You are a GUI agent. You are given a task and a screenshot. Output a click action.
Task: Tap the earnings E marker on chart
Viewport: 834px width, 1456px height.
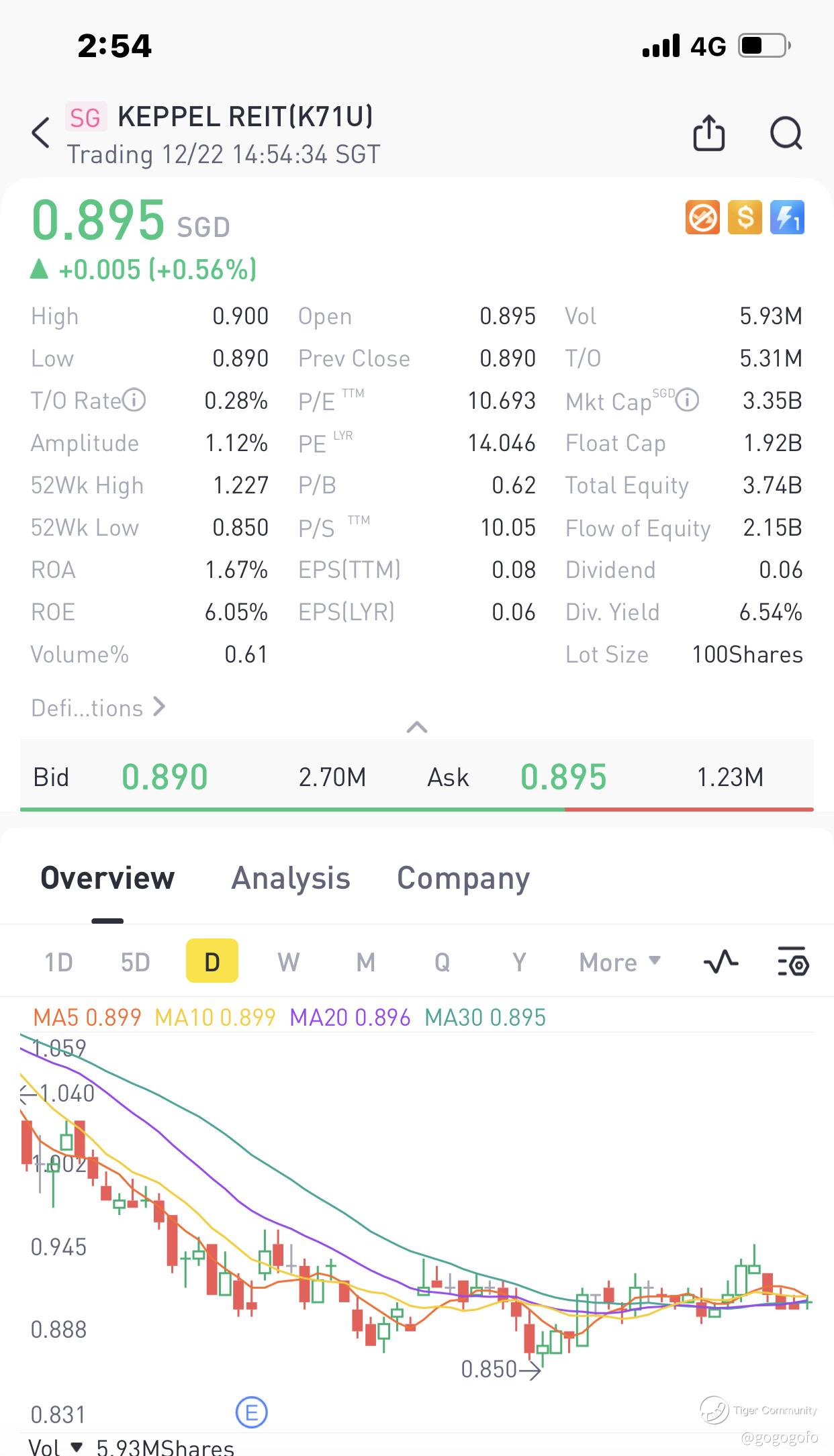point(252,1413)
